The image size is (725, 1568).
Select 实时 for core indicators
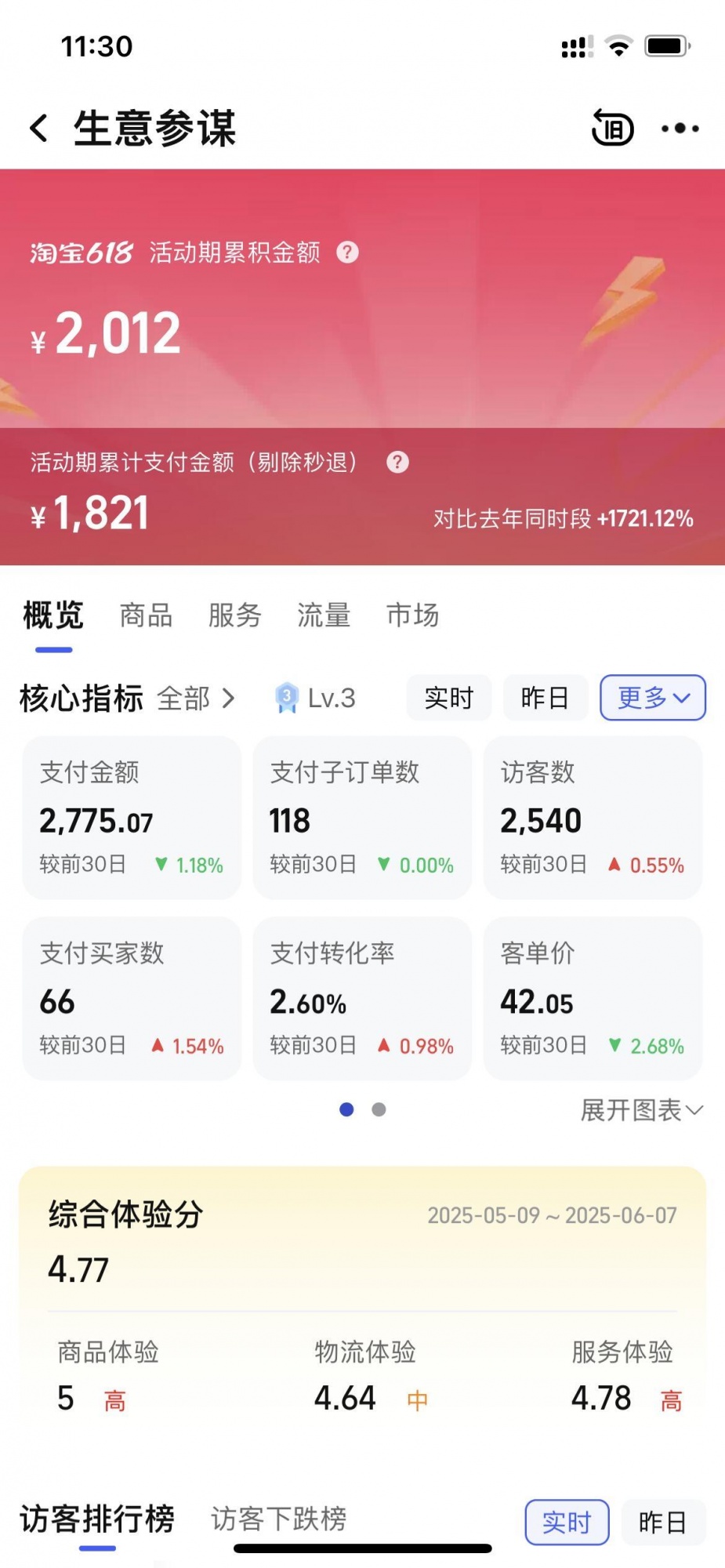tap(448, 698)
